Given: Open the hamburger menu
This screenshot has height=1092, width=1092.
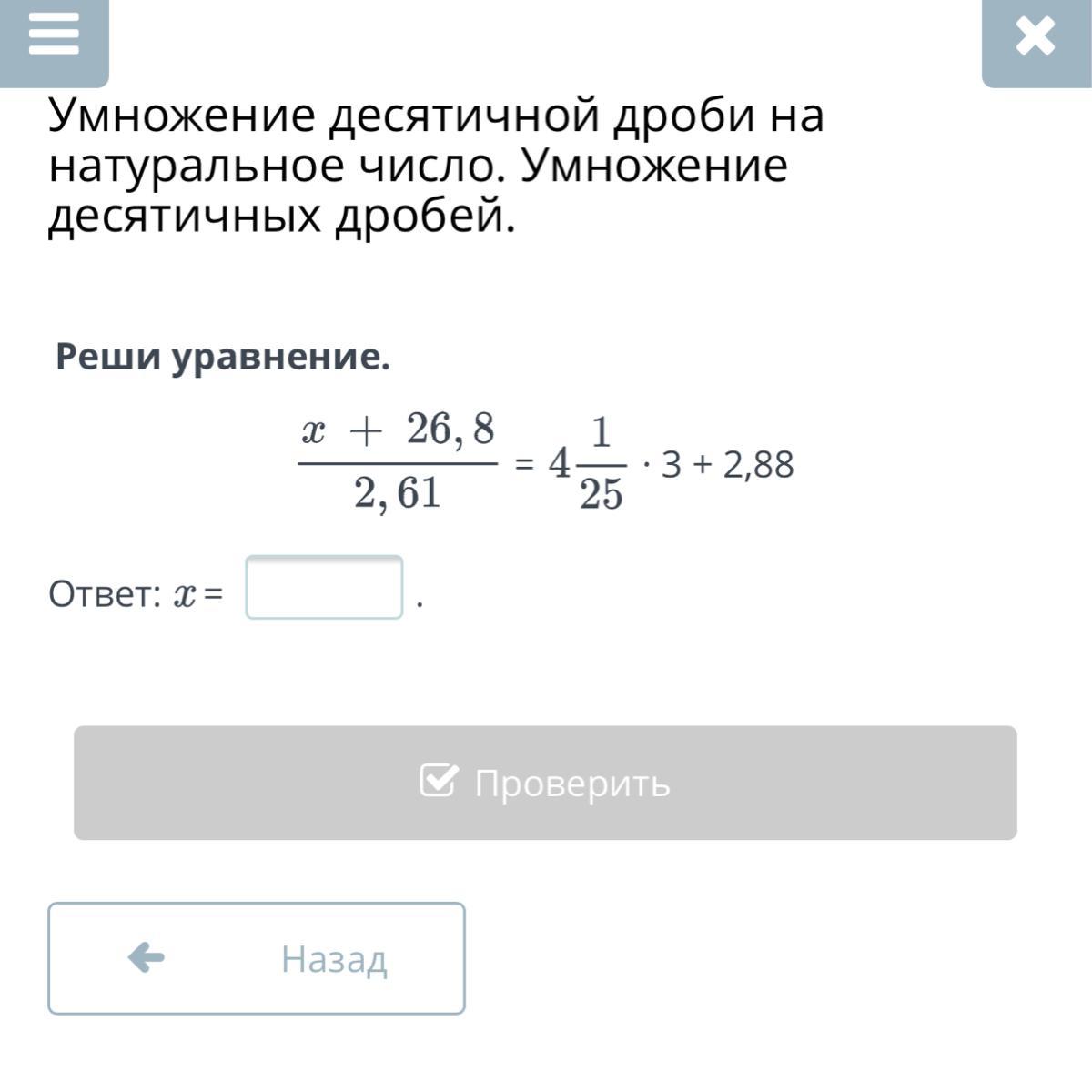Looking at the screenshot, I should point(54,36).
